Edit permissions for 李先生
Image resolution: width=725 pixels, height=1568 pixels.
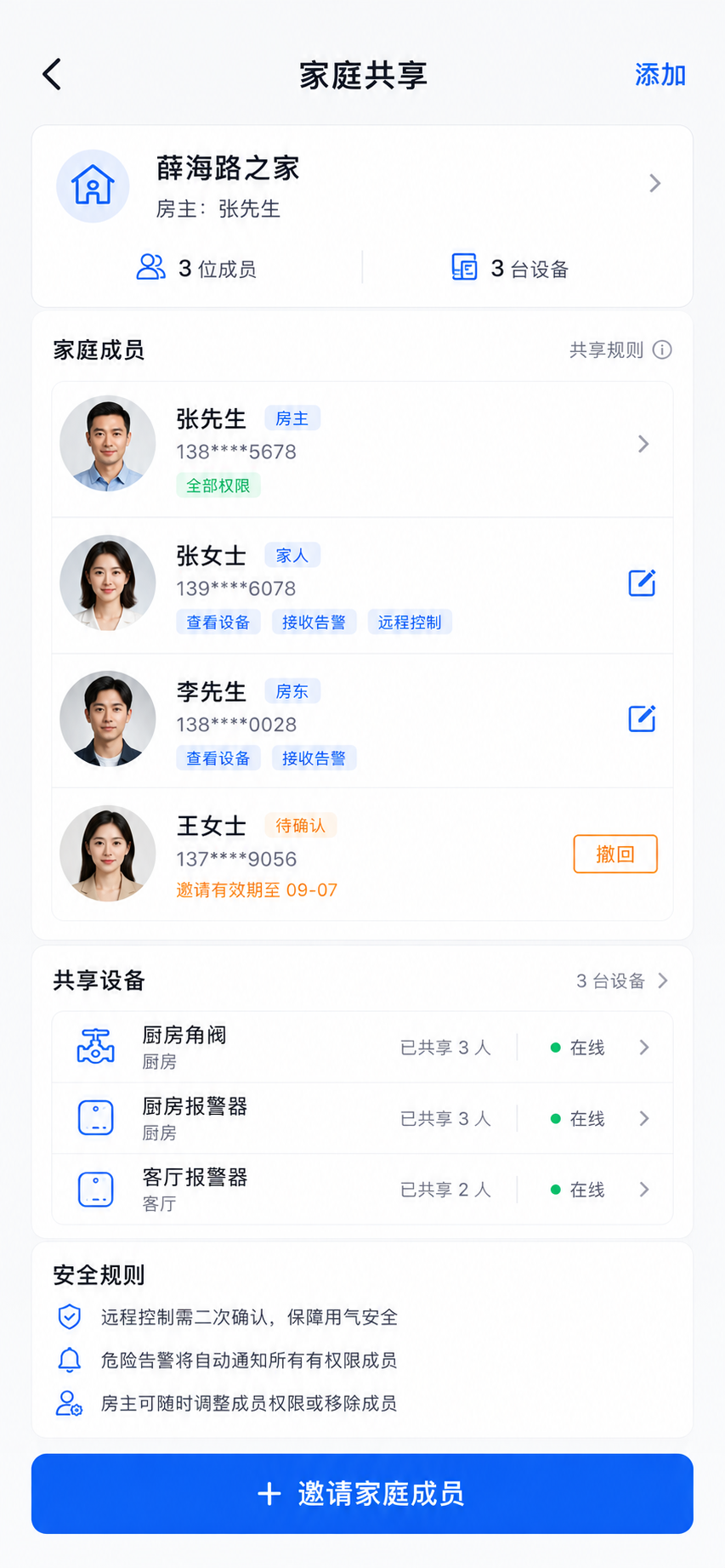(x=642, y=719)
